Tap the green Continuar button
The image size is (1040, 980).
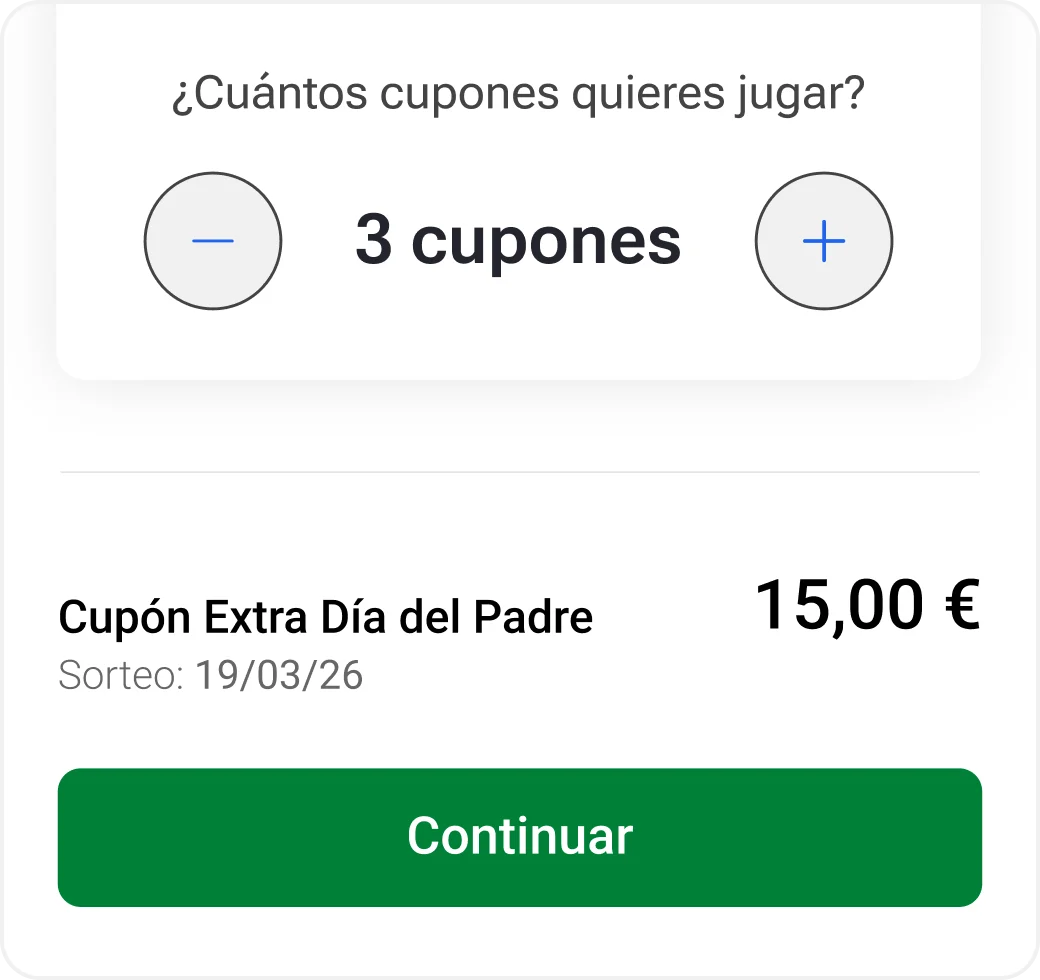[x=520, y=837]
